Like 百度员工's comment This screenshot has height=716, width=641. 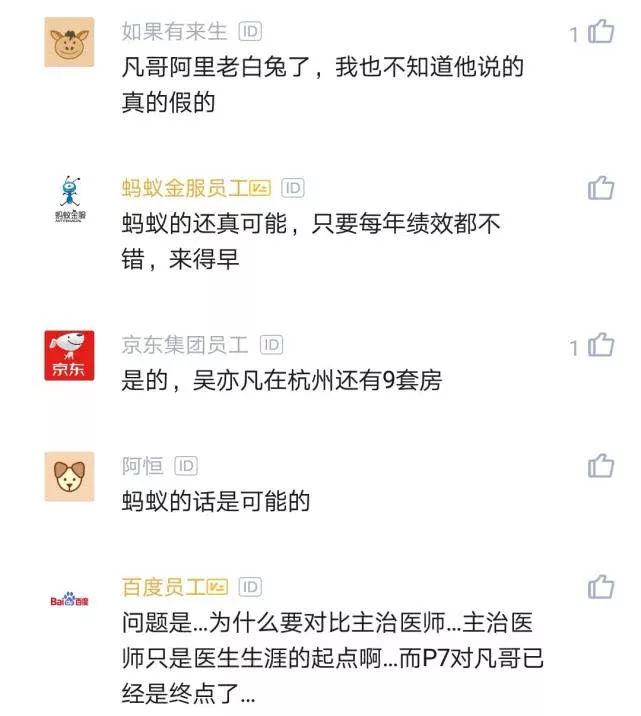tap(601, 586)
